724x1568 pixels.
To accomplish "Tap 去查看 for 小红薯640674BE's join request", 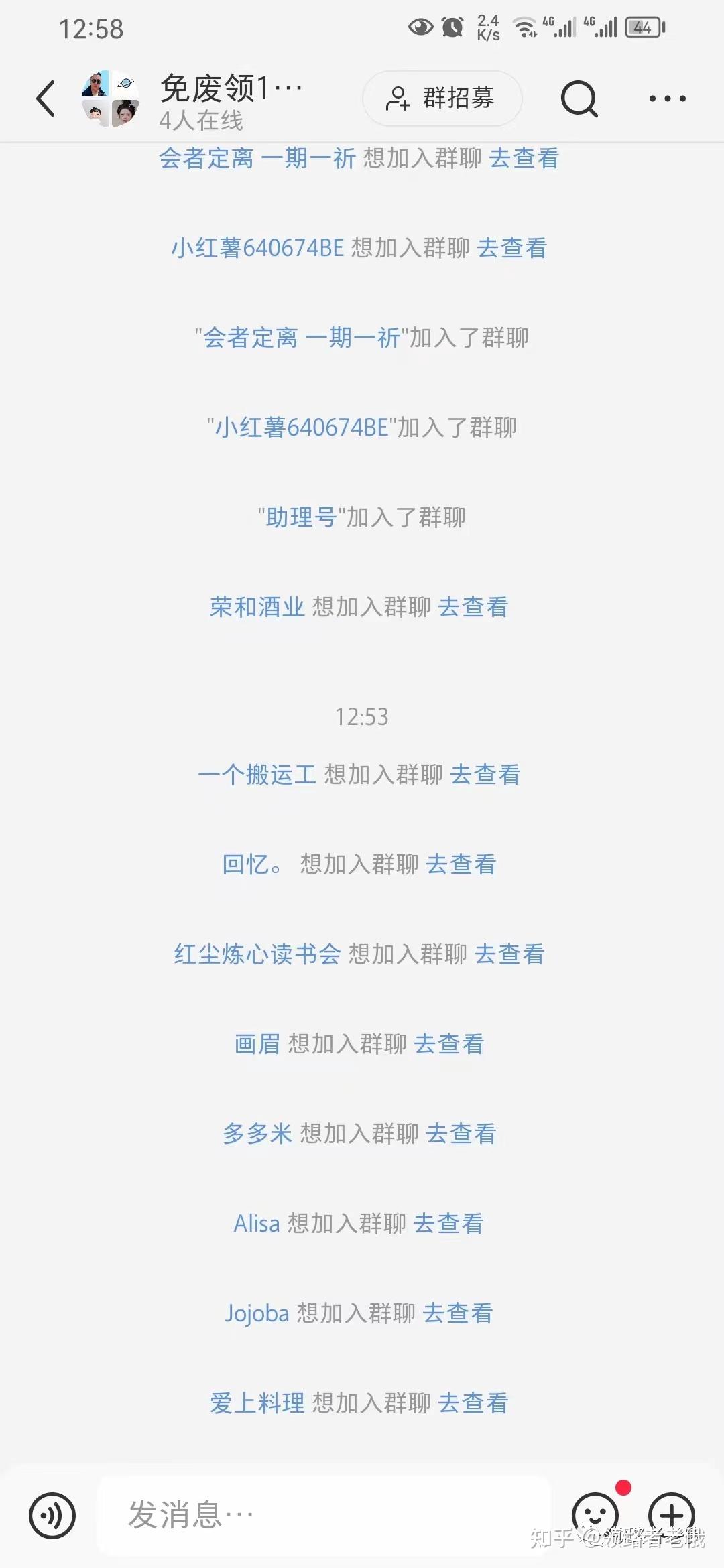I will [x=512, y=248].
